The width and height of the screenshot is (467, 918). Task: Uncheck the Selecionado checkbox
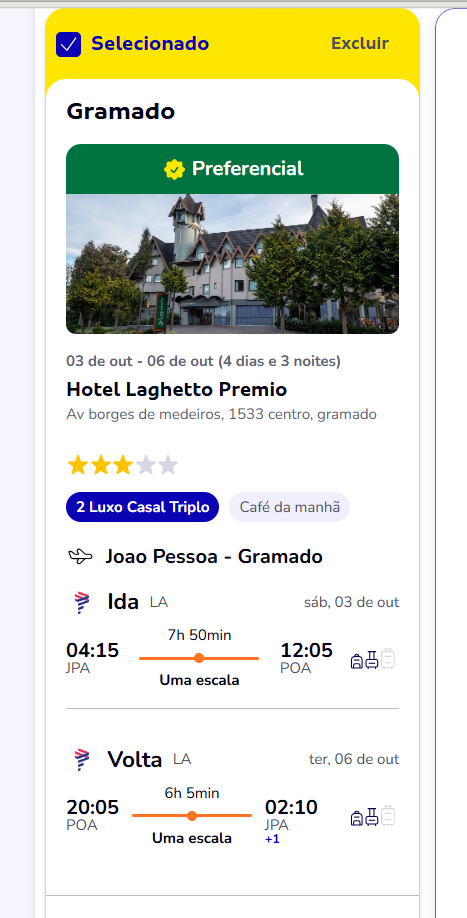coord(68,44)
